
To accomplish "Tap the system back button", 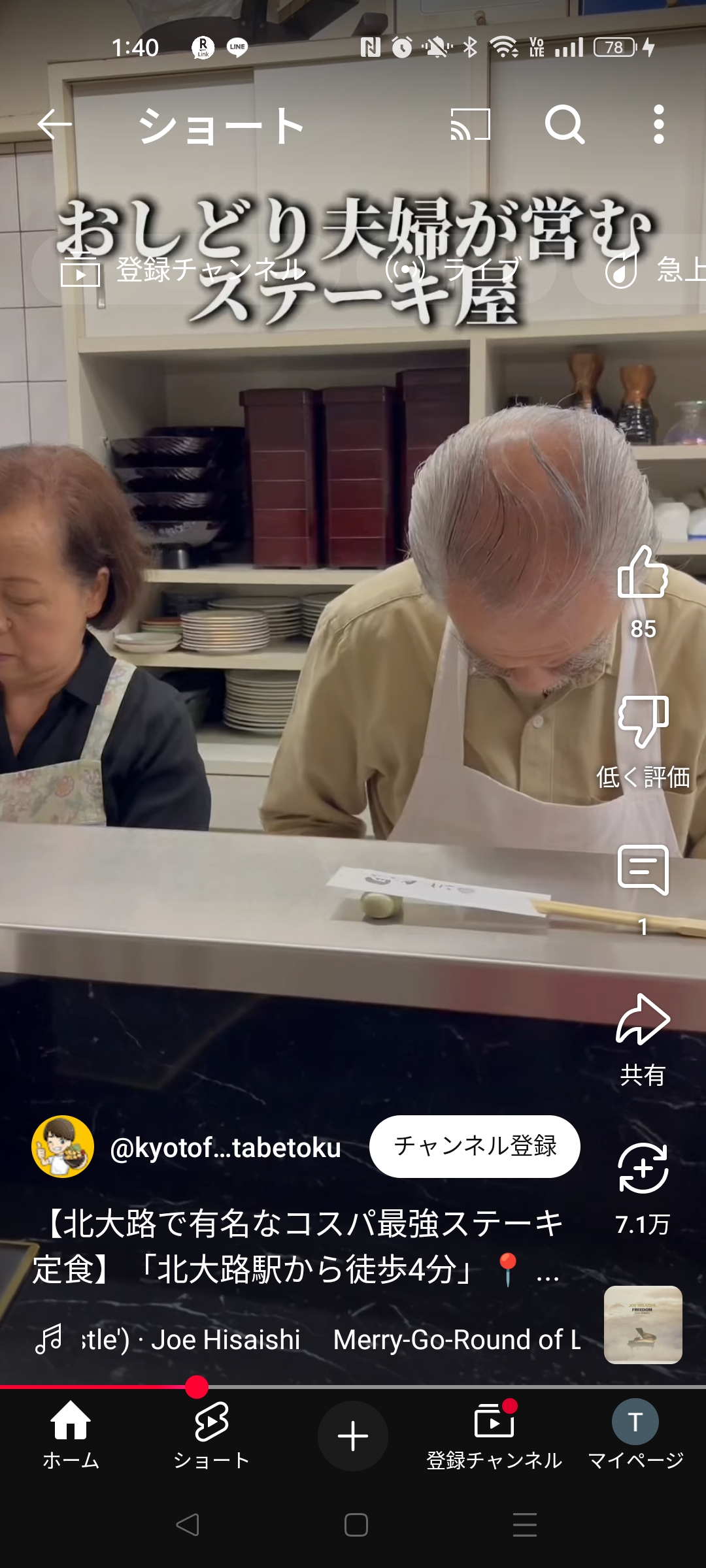I will (188, 1525).
